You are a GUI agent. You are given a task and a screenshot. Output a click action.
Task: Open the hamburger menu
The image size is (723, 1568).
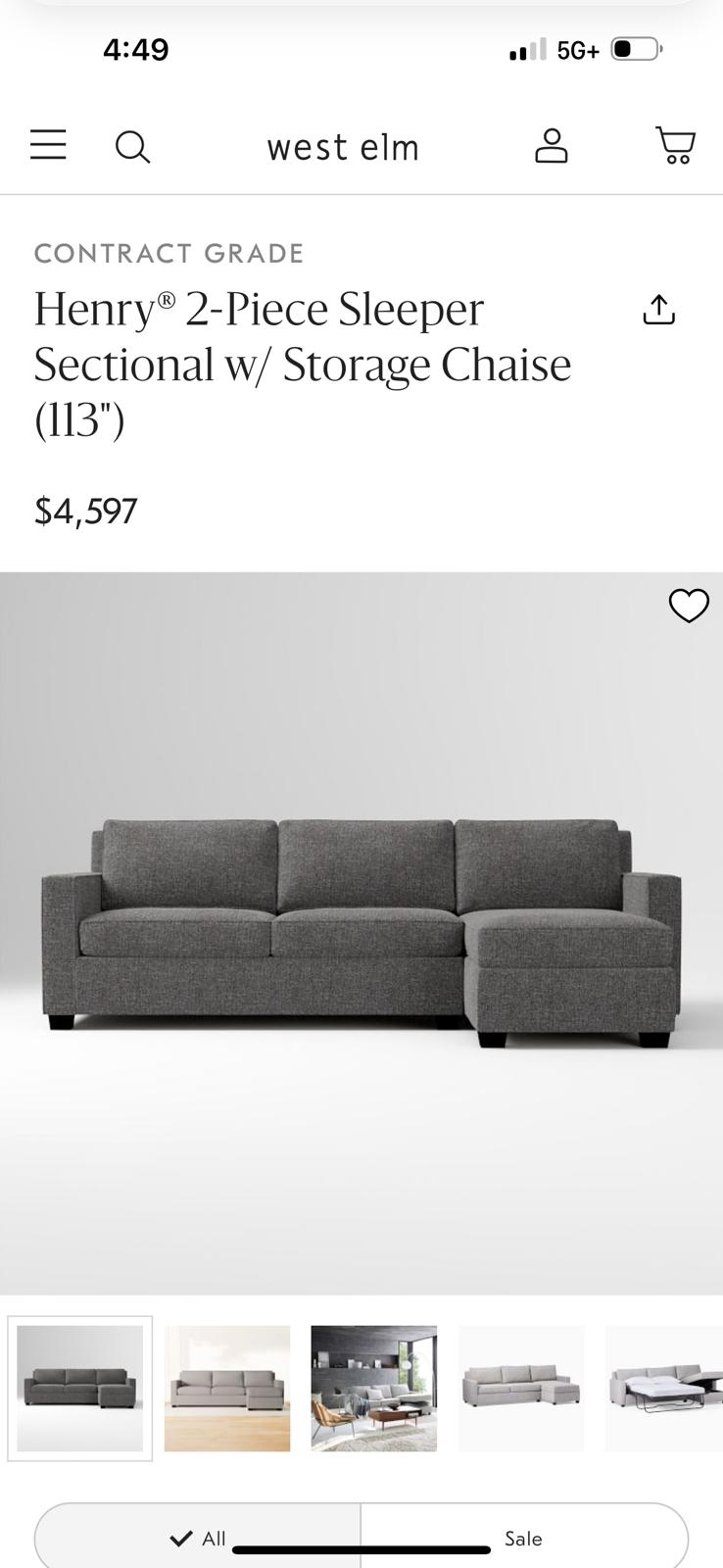pyautogui.click(x=48, y=145)
